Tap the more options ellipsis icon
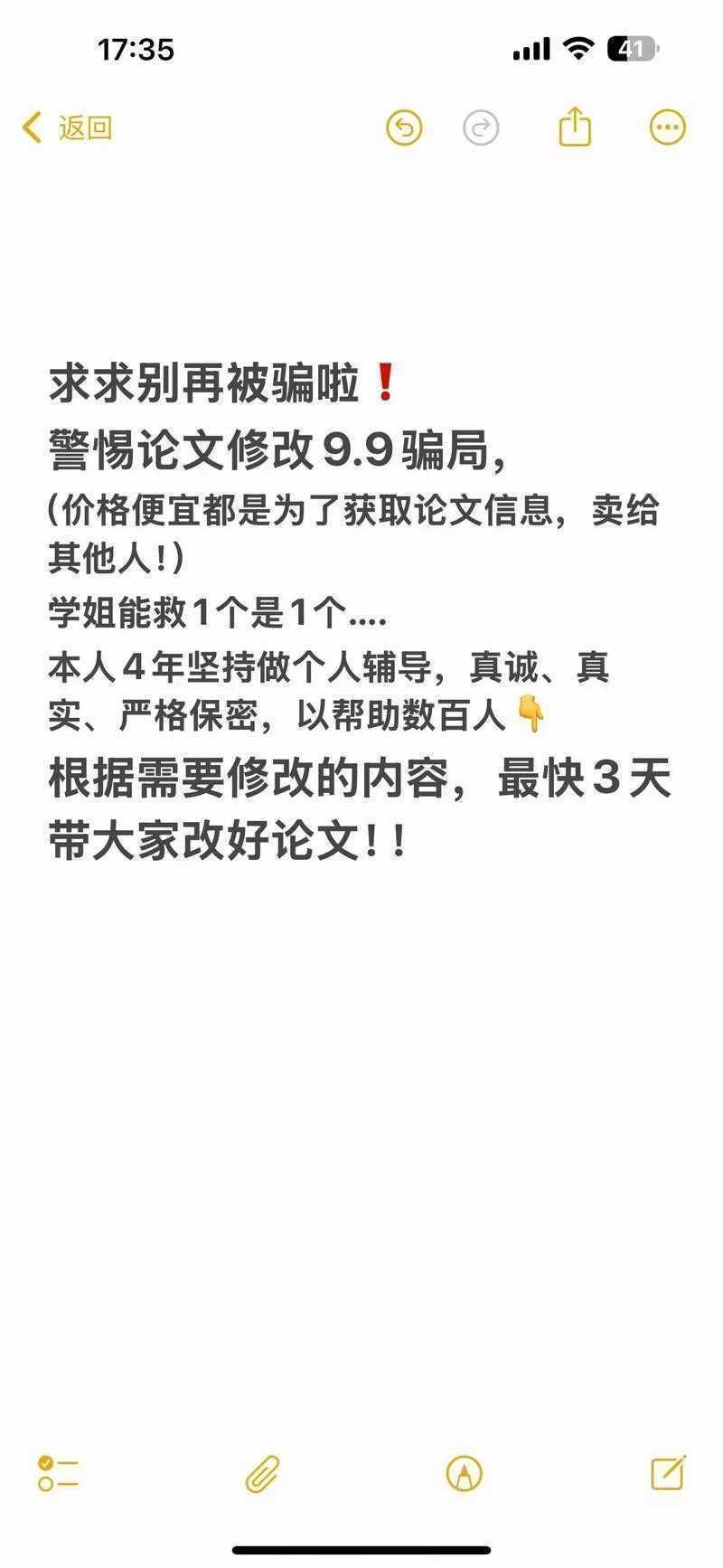723x1568 pixels. pyautogui.click(x=666, y=127)
